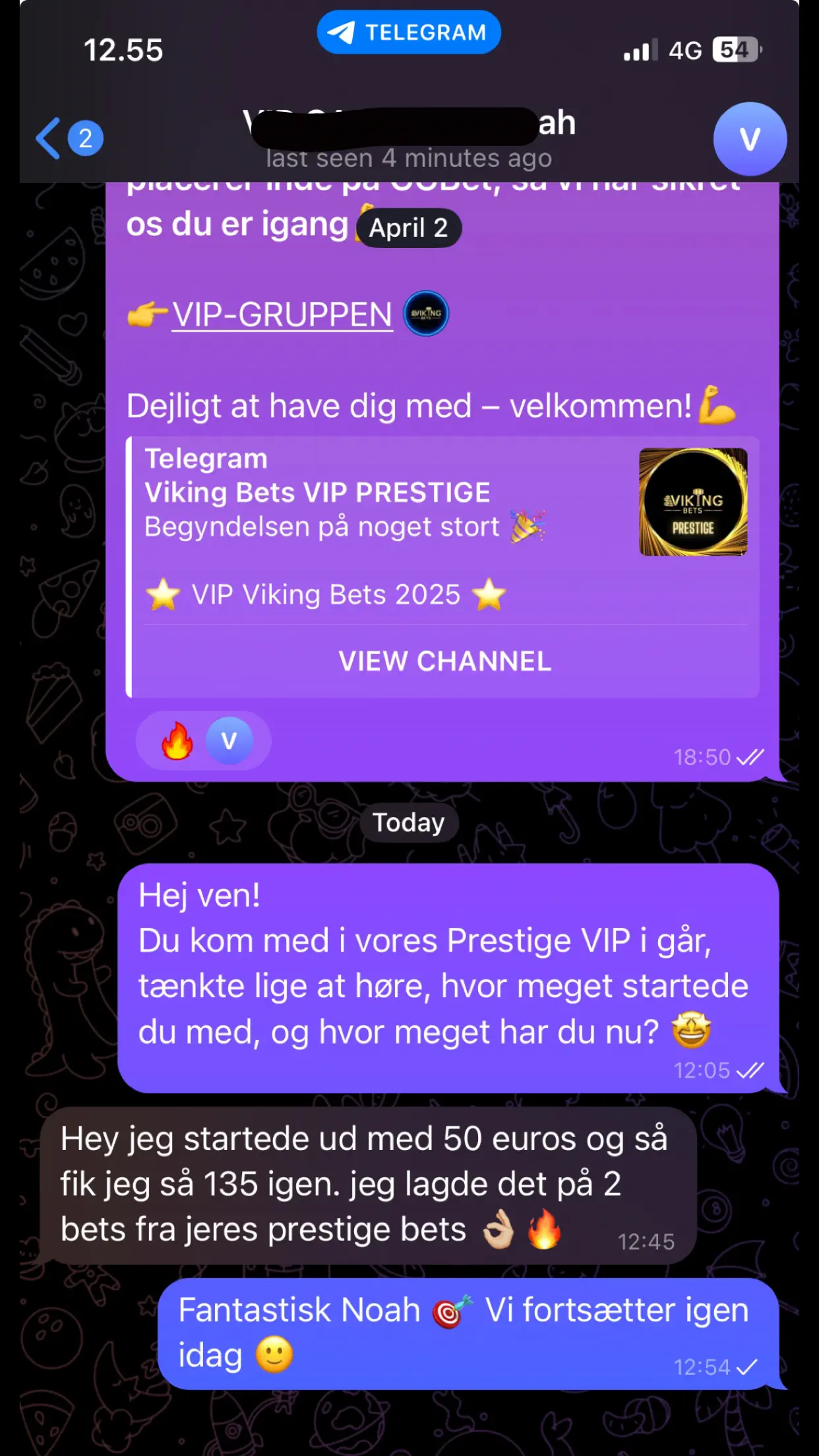The image size is (819, 1456).
Task: Tap the fire reaction on the message
Action: tap(177, 741)
